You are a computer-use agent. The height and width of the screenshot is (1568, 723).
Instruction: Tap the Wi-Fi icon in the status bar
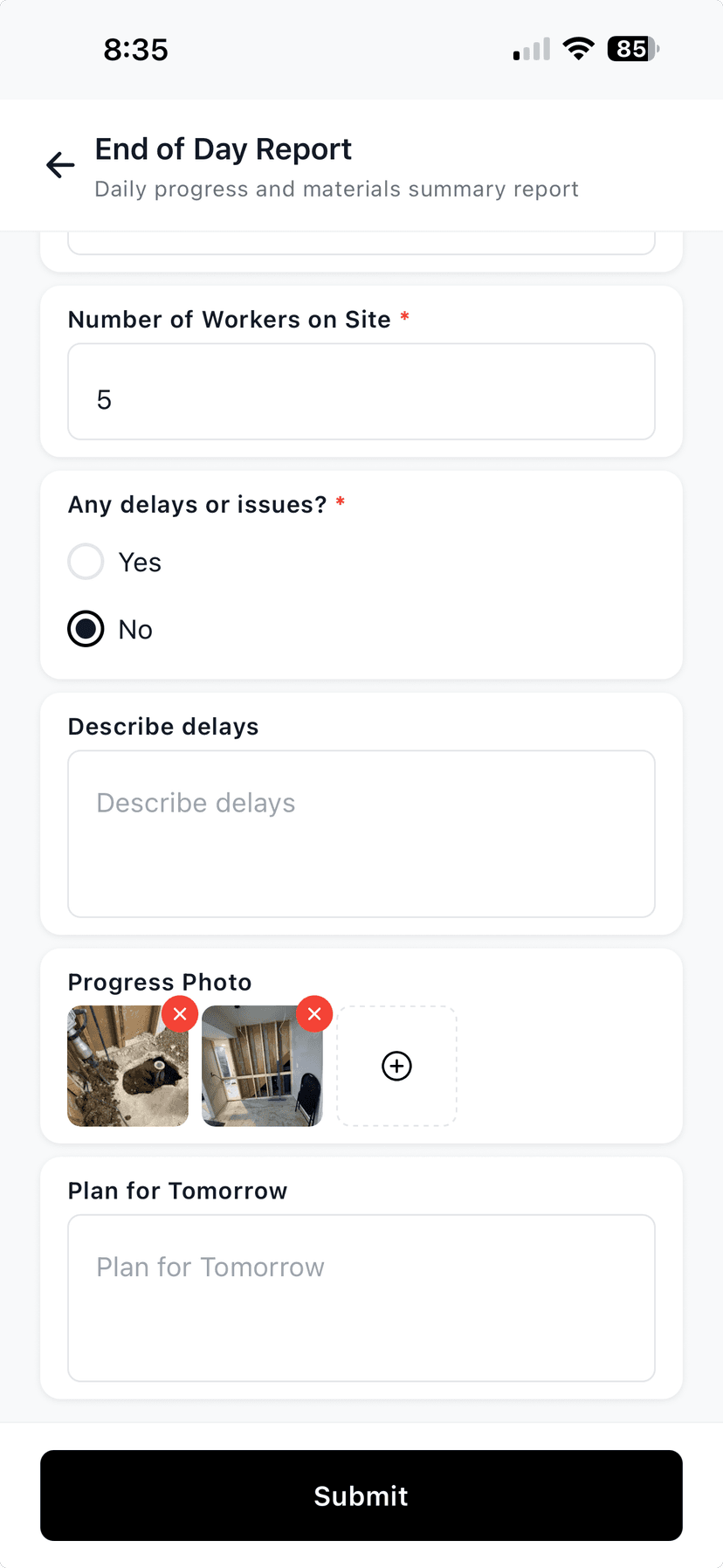(x=578, y=48)
